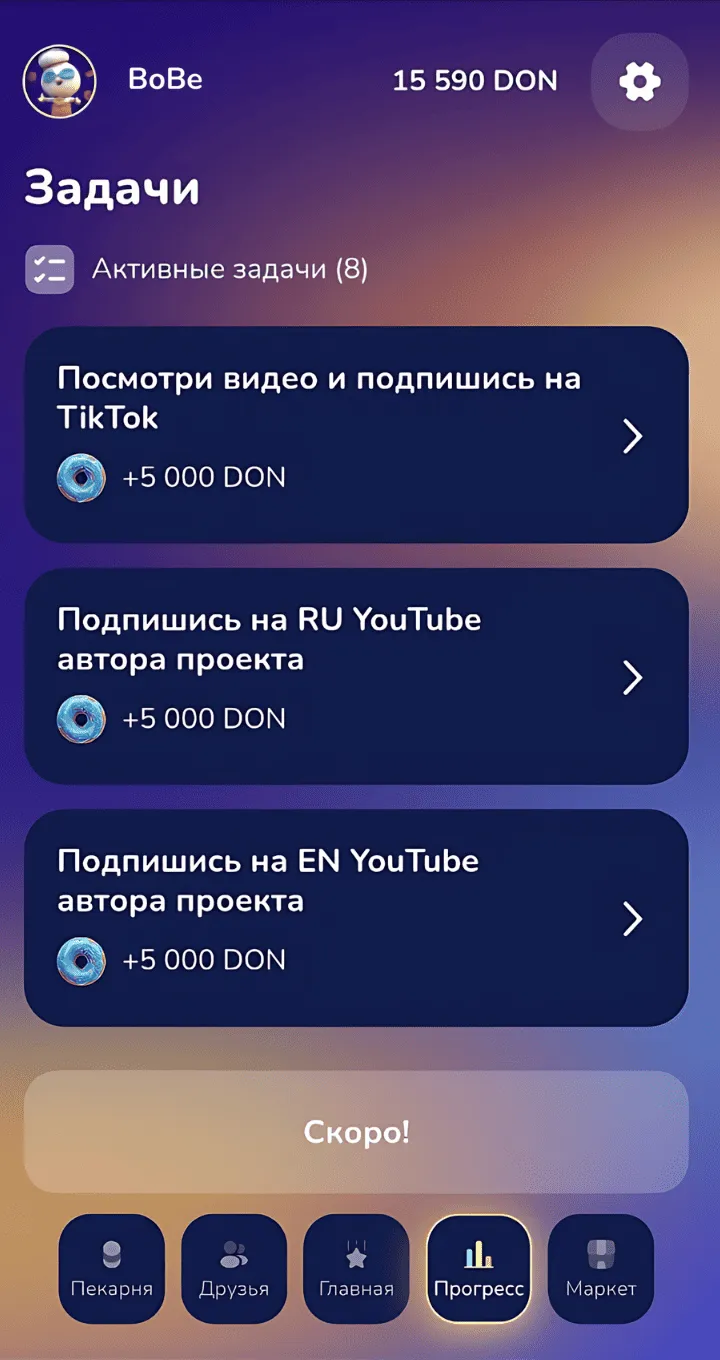Open the TikTok video and subscribe task
Screen dimensions: 720x1360
(356, 435)
